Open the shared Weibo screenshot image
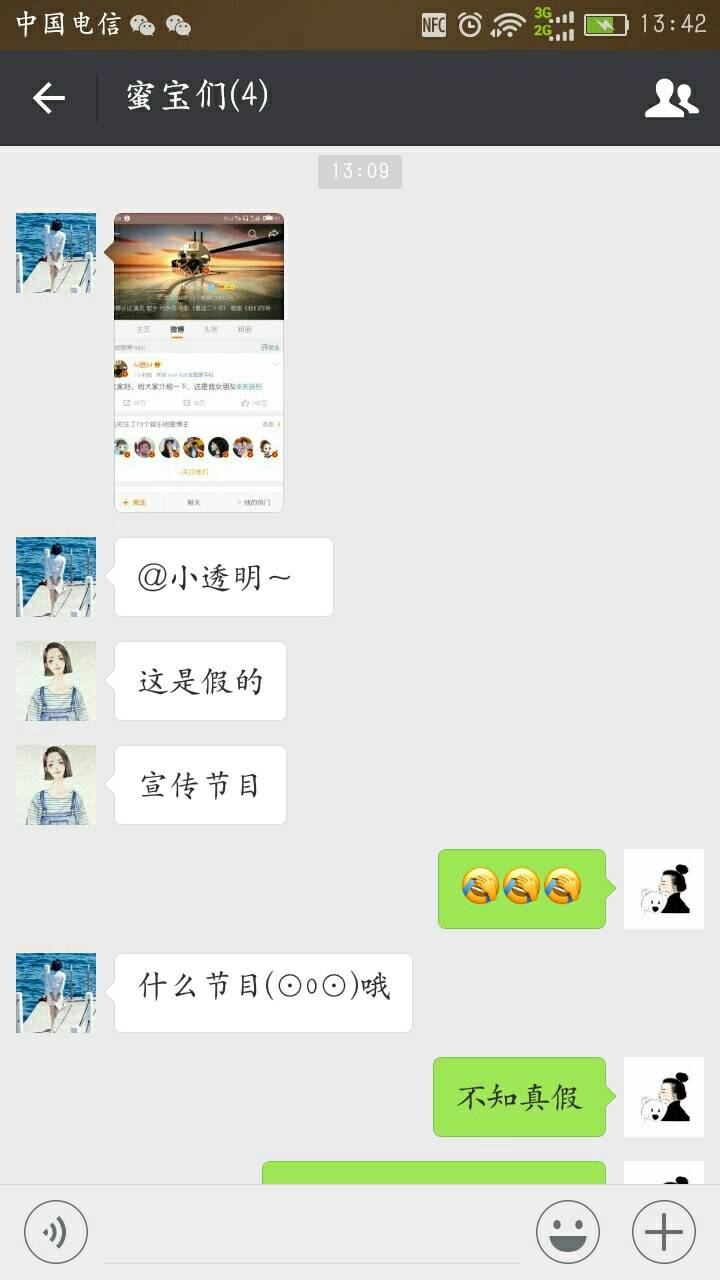This screenshot has height=1280, width=720. click(x=199, y=362)
